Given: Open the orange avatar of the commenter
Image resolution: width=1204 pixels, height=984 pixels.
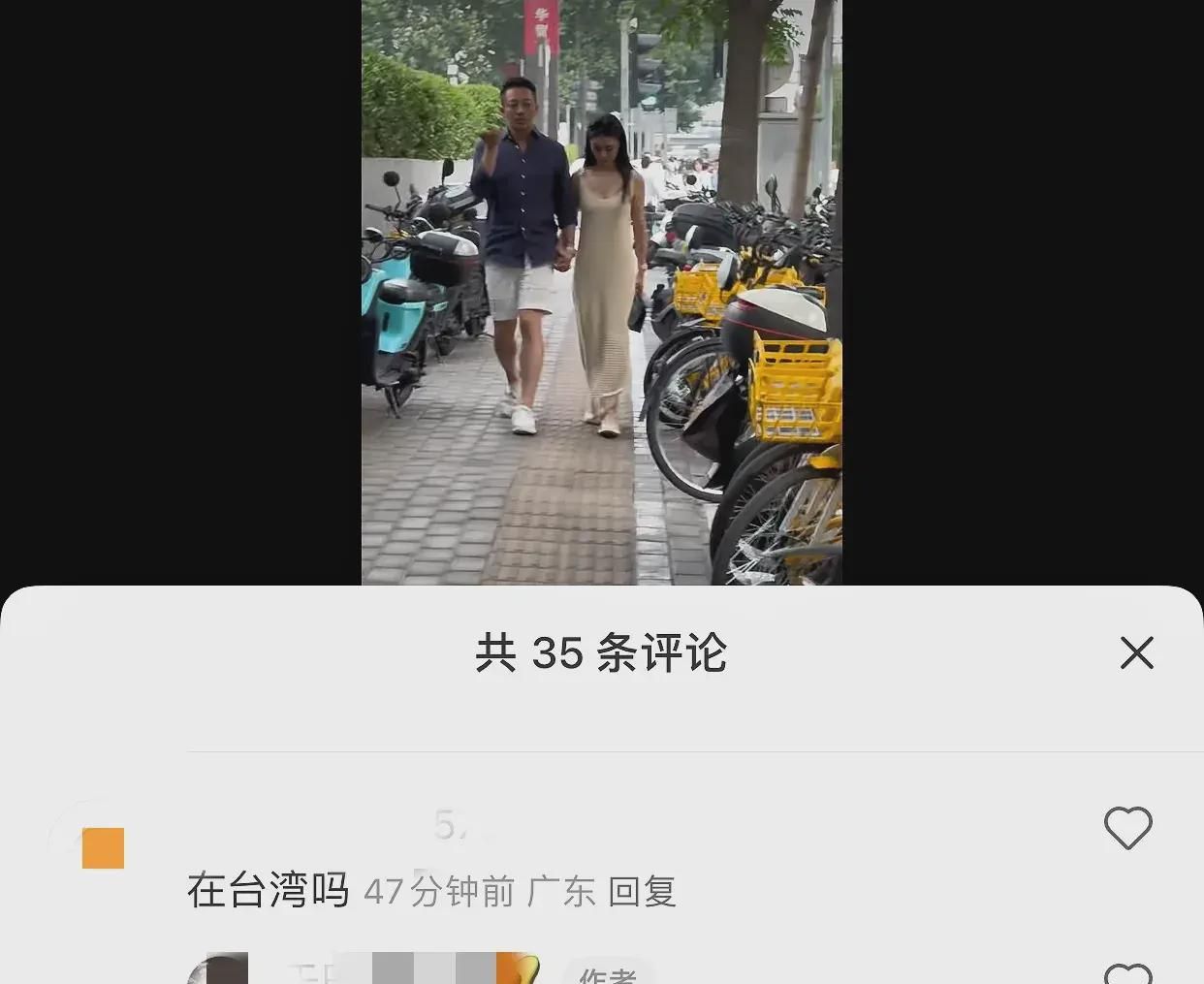Looking at the screenshot, I should (103, 848).
